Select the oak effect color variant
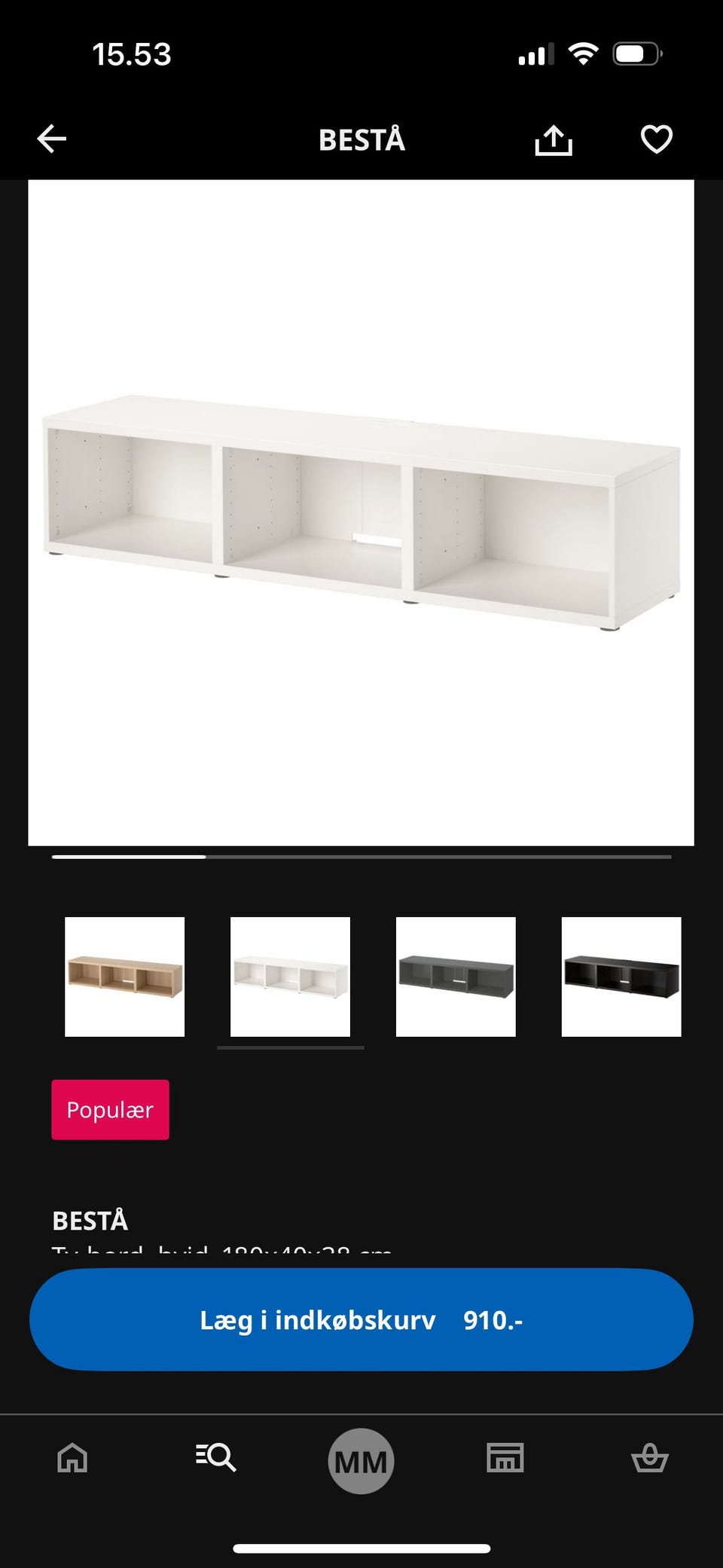The width and height of the screenshot is (723, 1568). tap(125, 977)
